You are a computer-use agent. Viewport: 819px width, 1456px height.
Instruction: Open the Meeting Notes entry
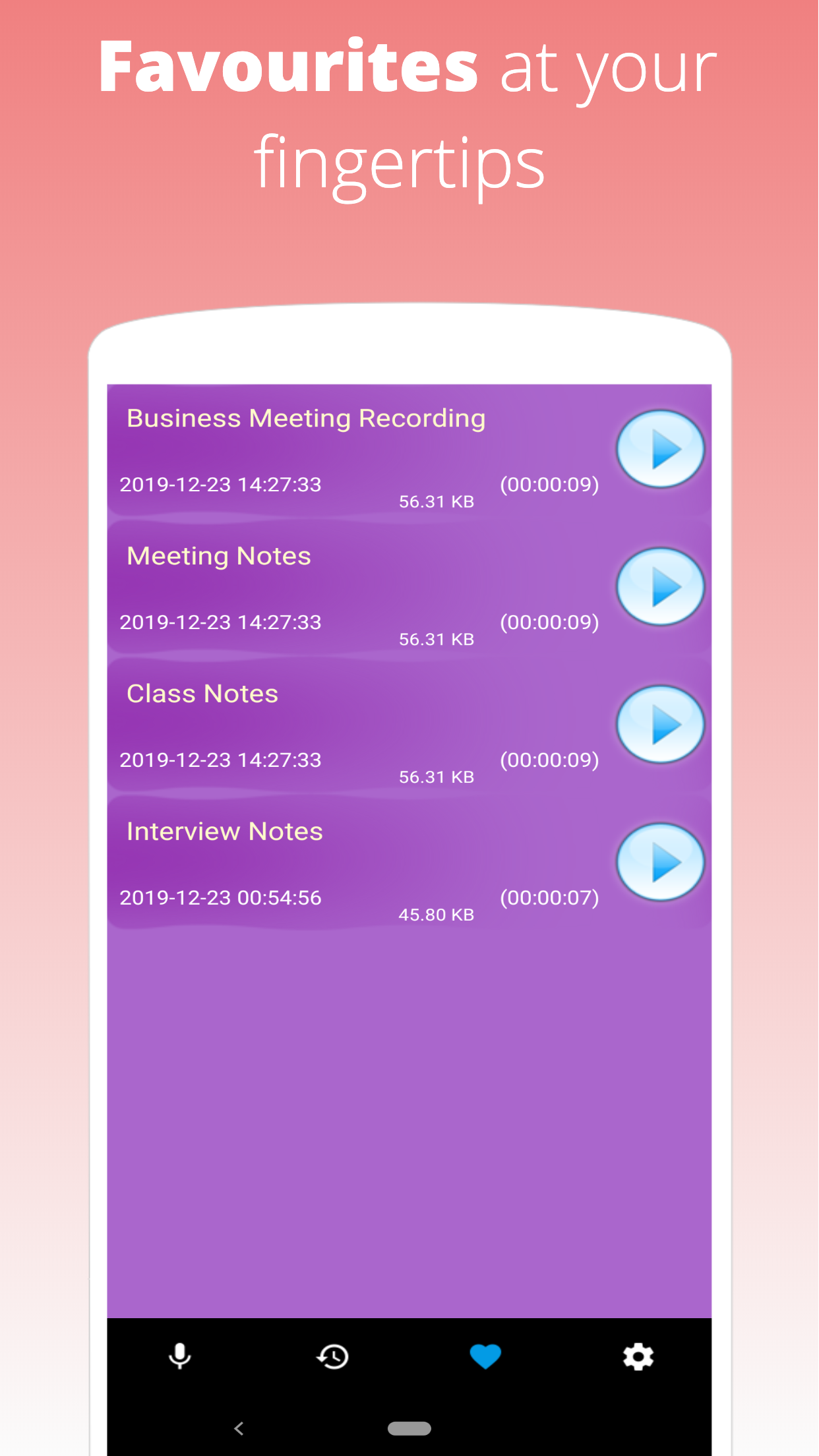pyautogui.click(x=218, y=555)
